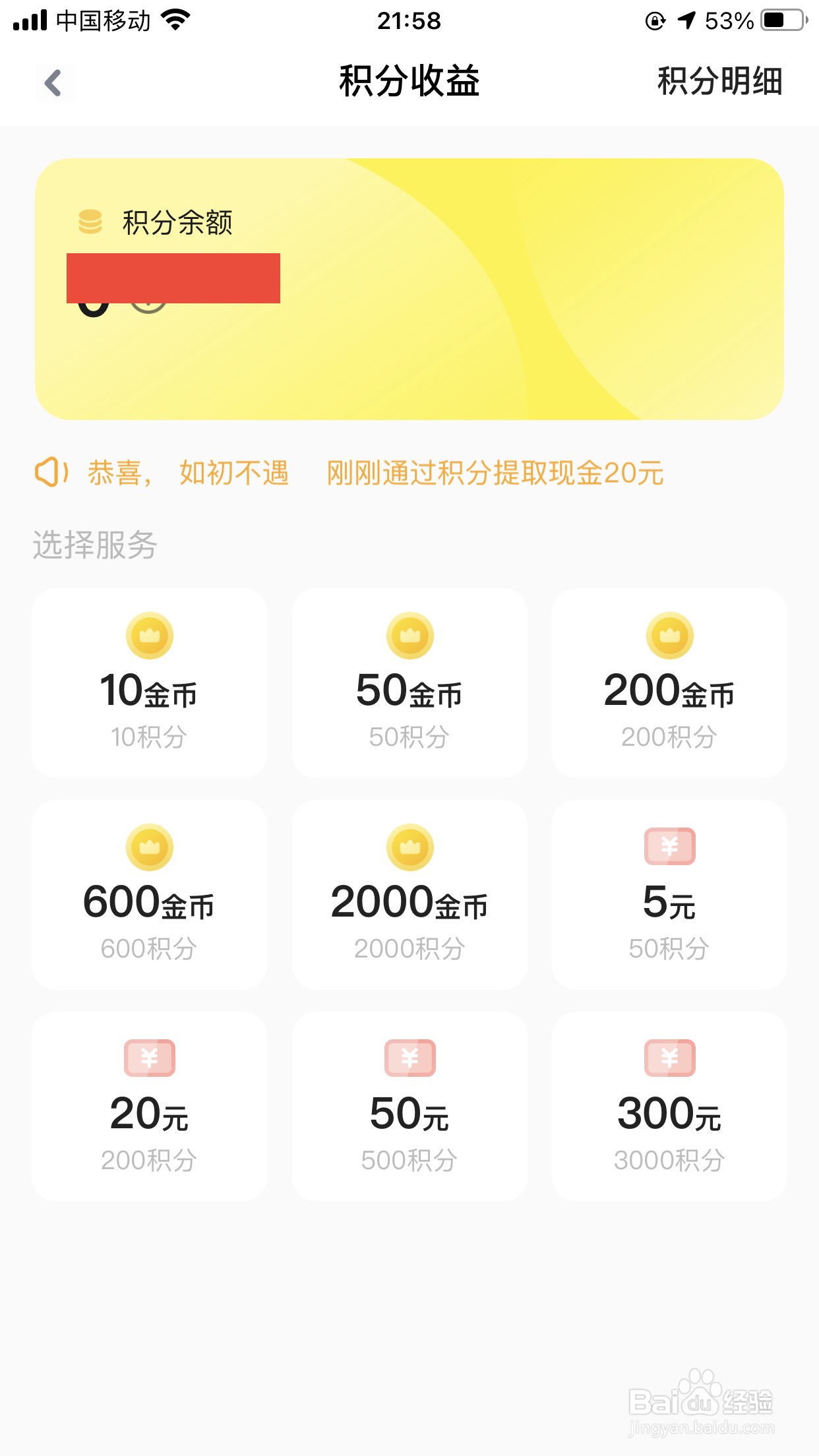Open 积分明细 points details
This screenshot has width=819, height=1456.
[720, 82]
